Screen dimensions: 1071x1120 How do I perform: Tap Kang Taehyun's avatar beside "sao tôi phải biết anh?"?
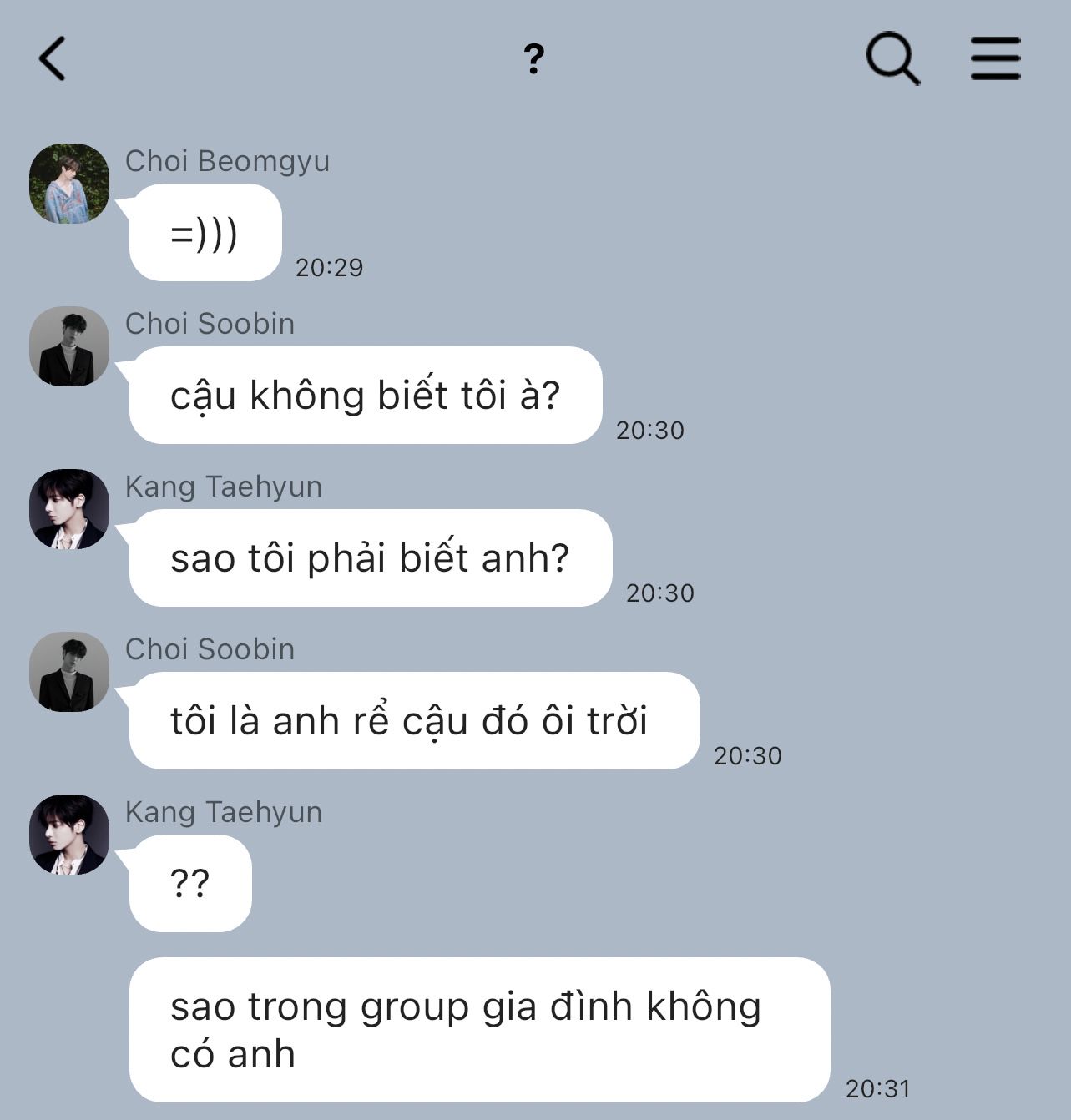(x=69, y=509)
